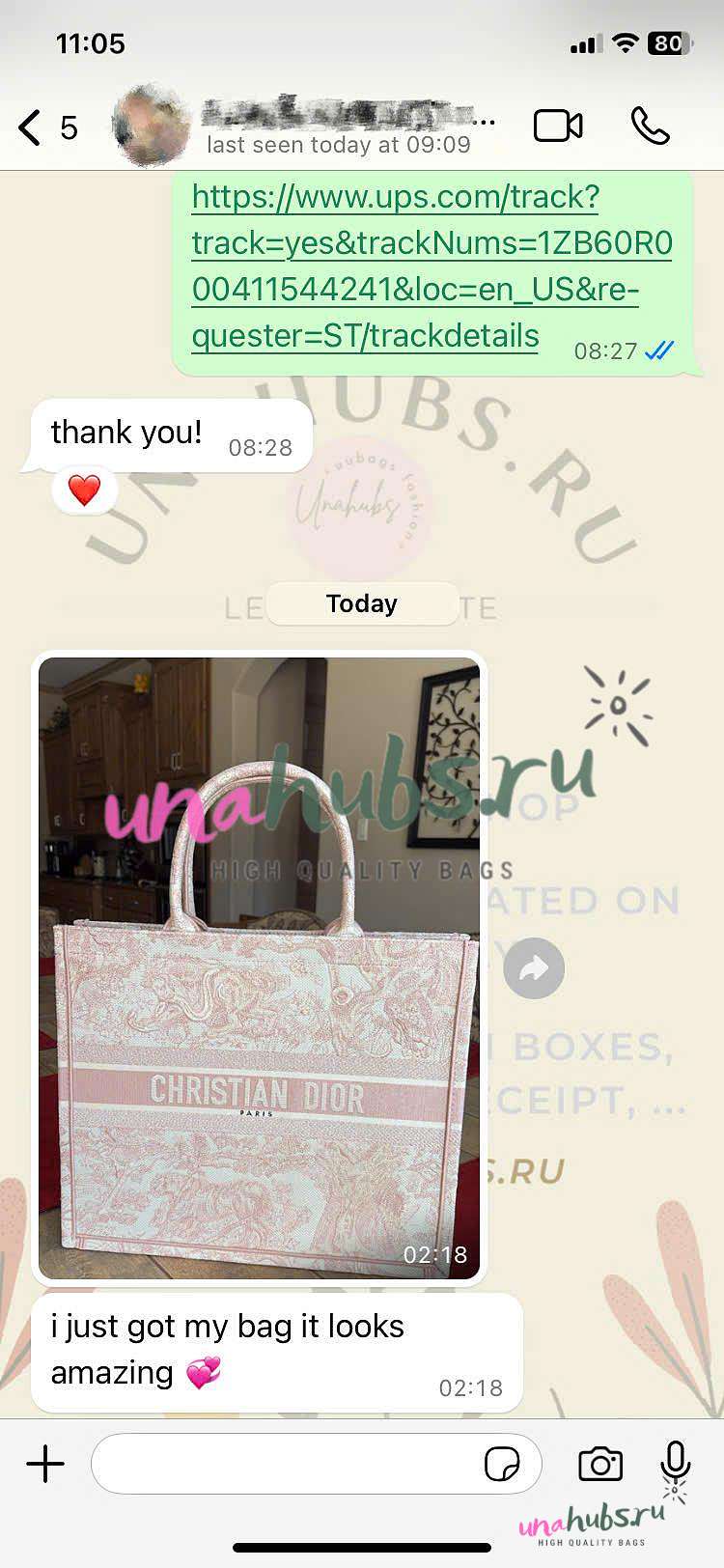This screenshot has width=724, height=1568.
Task: View the heart reaction on thank you
Action: (85, 490)
